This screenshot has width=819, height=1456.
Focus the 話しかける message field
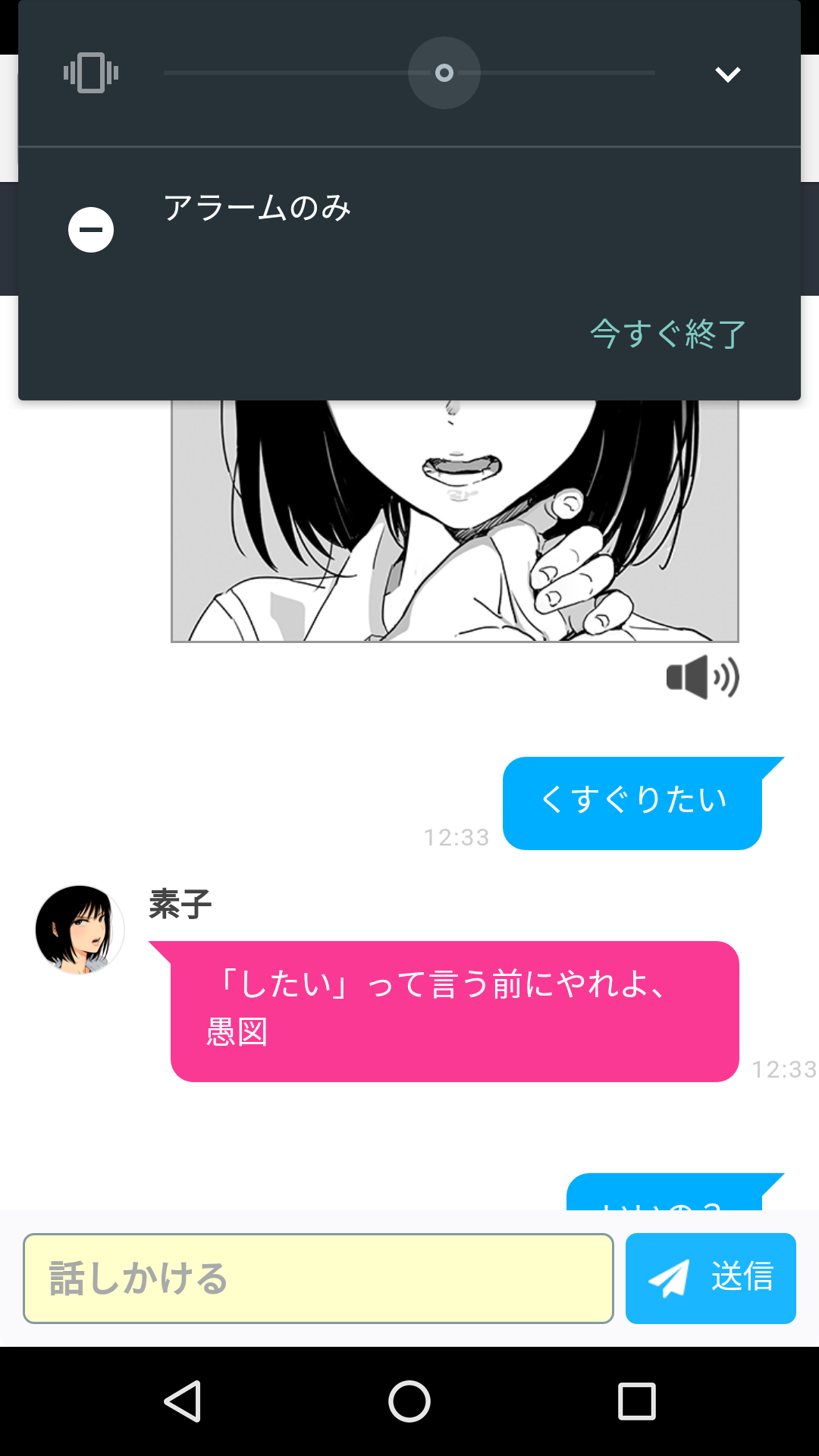(318, 1279)
